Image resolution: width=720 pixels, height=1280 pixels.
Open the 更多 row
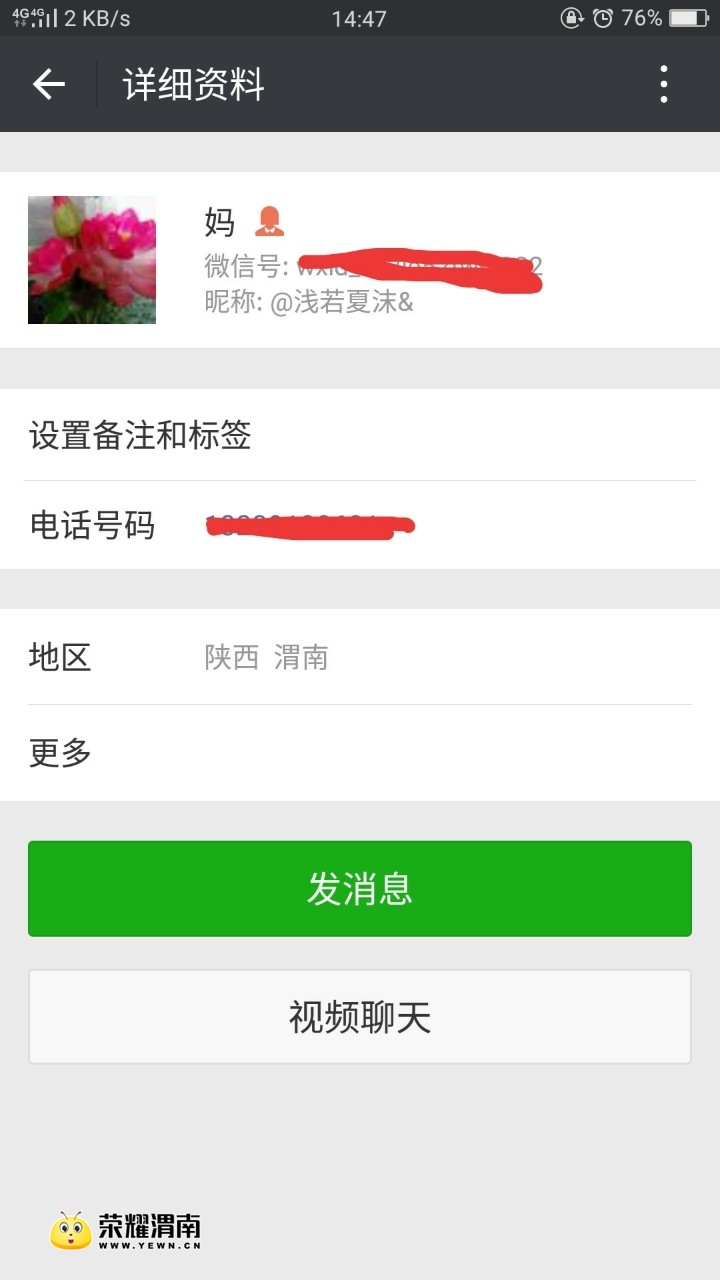point(360,753)
